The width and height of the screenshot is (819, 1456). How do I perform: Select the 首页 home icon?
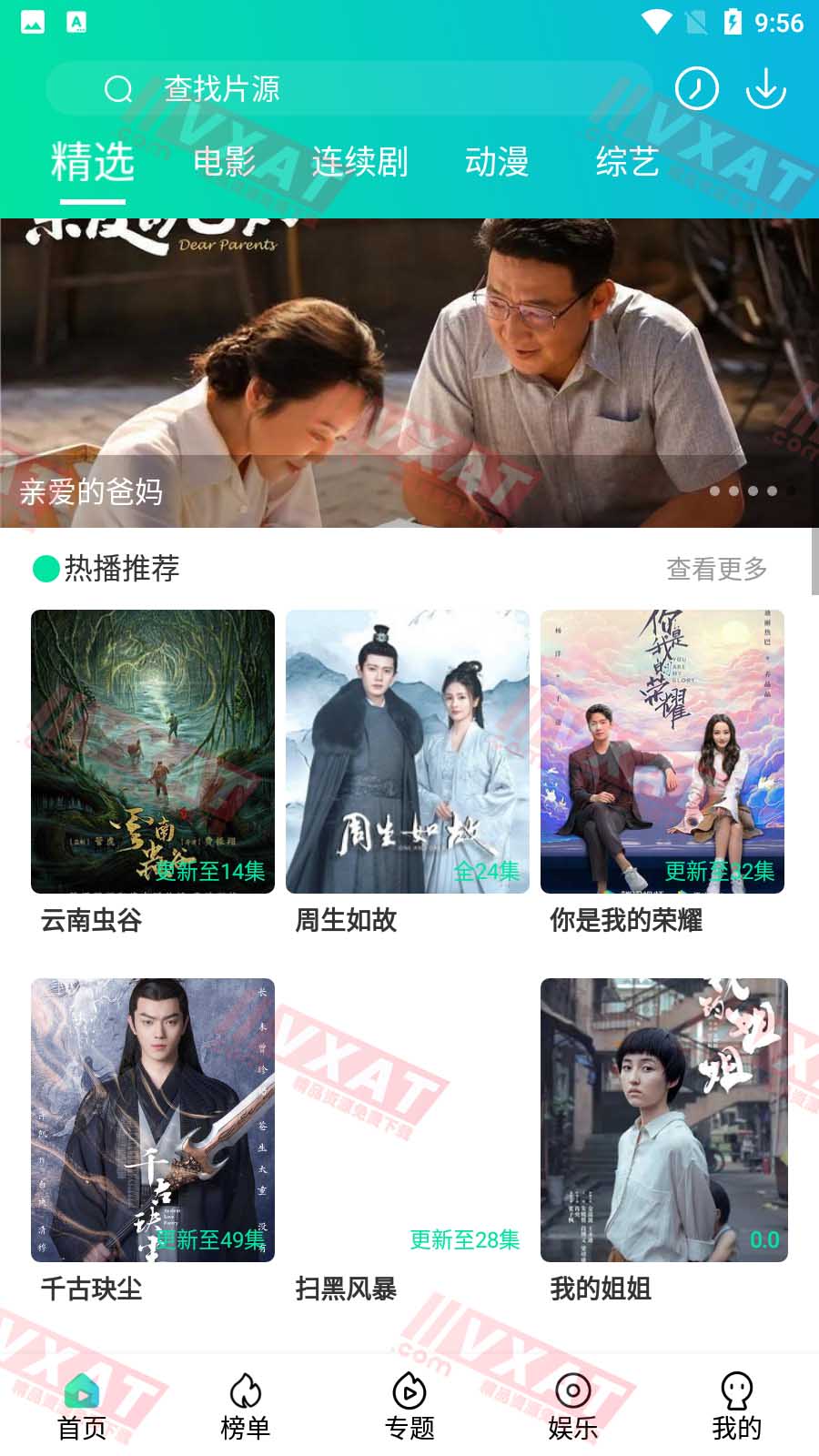[84, 1390]
